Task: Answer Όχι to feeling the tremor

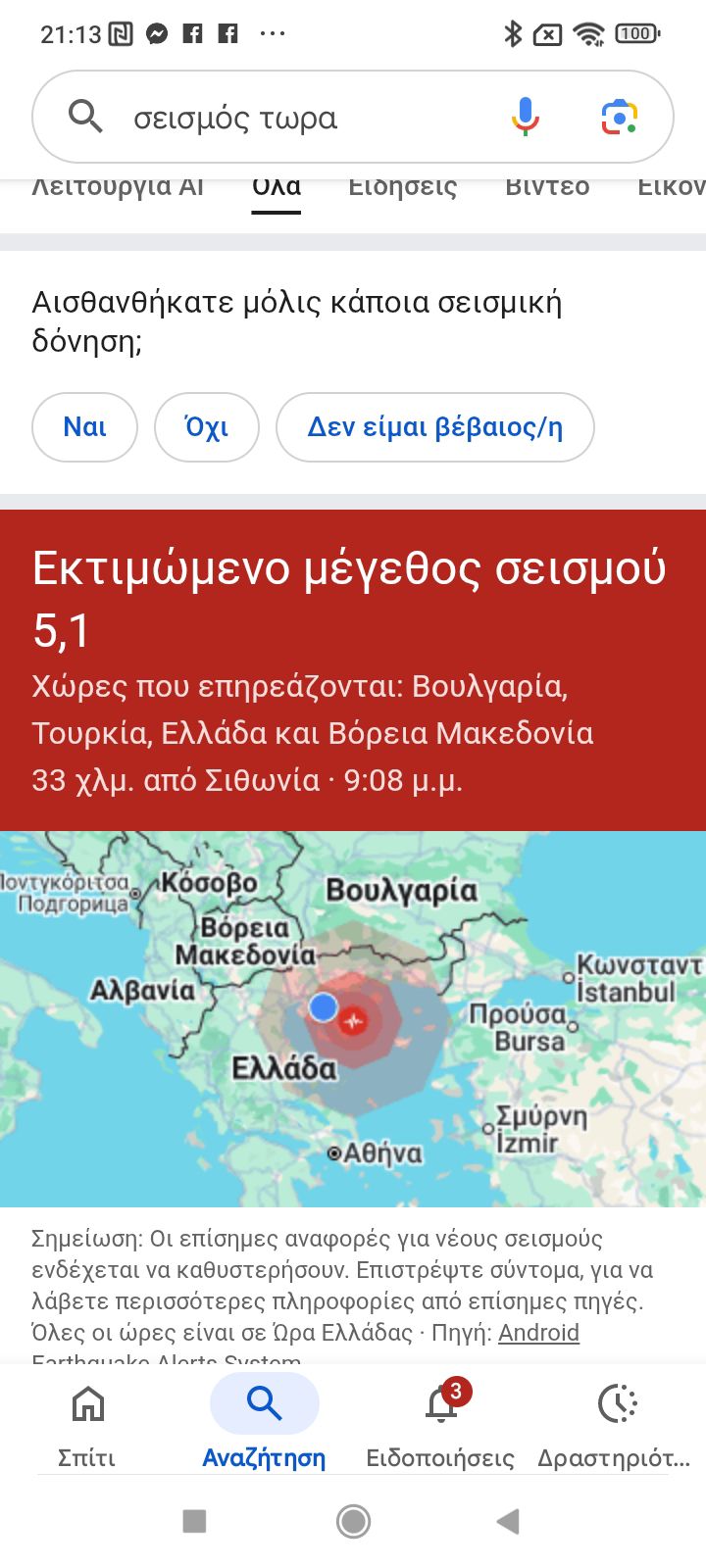Action: (x=207, y=427)
